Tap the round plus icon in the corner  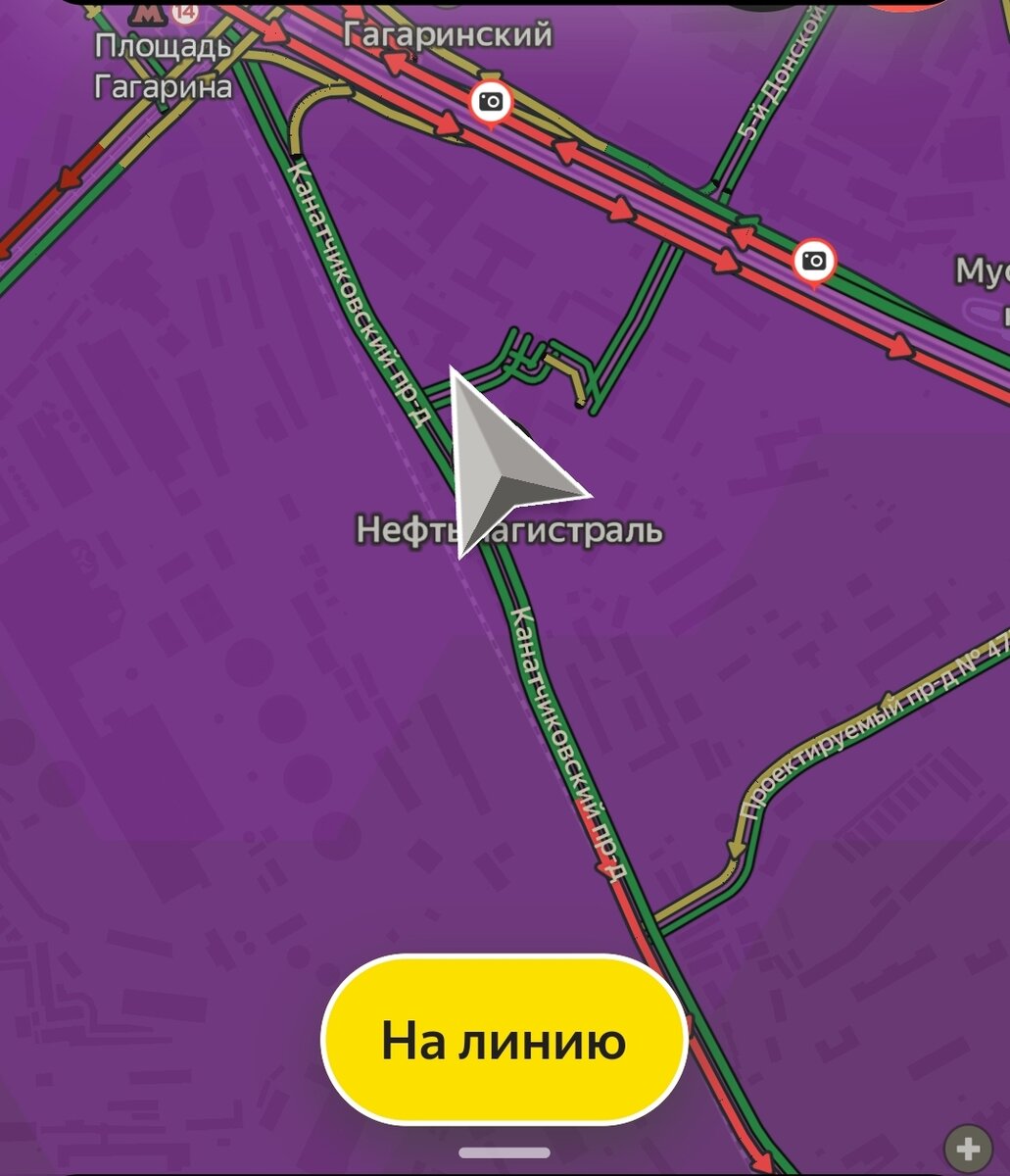(967, 1149)
